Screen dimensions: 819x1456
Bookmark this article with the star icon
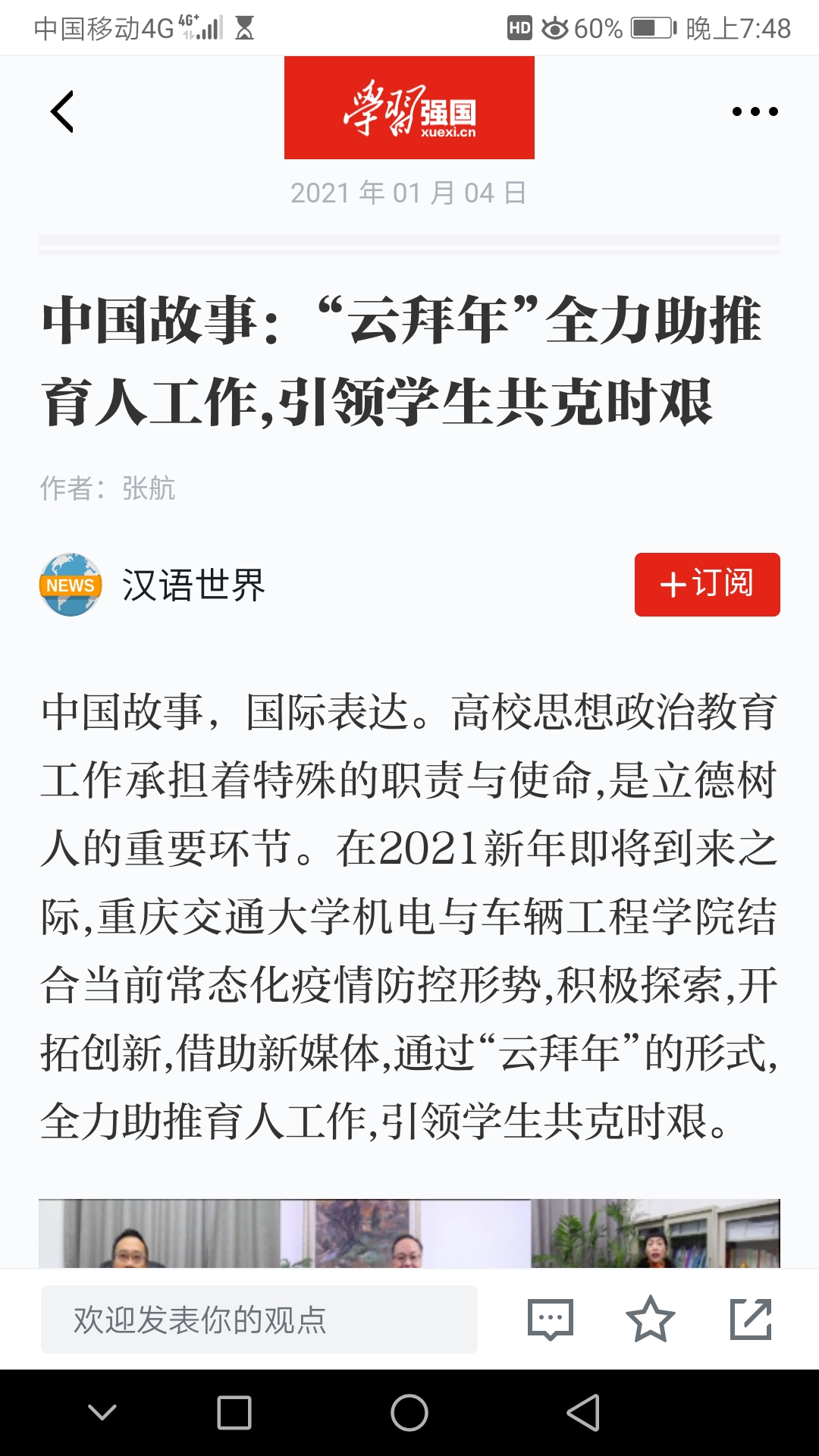click(x=650, y=1319)
